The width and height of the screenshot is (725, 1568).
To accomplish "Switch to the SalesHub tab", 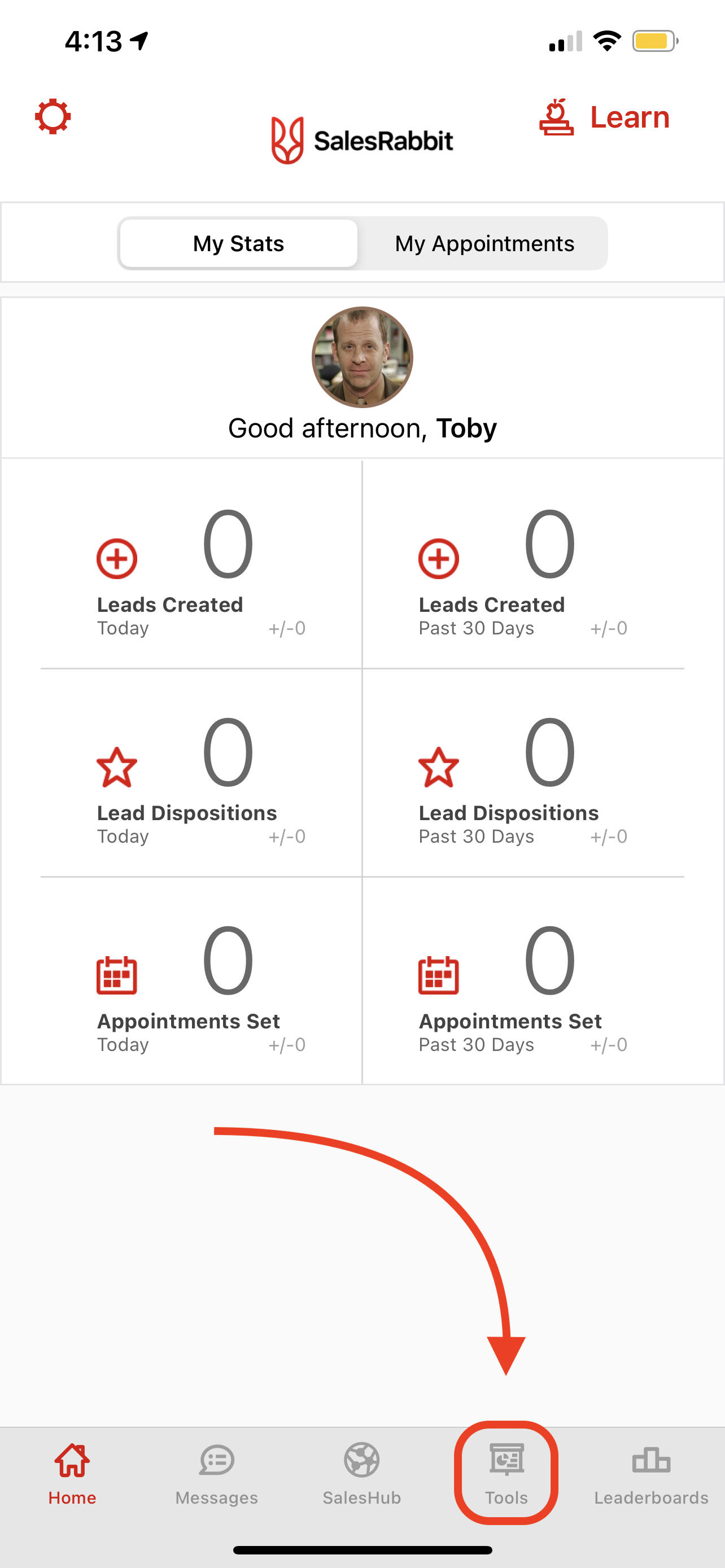I will coord(361,1473).
